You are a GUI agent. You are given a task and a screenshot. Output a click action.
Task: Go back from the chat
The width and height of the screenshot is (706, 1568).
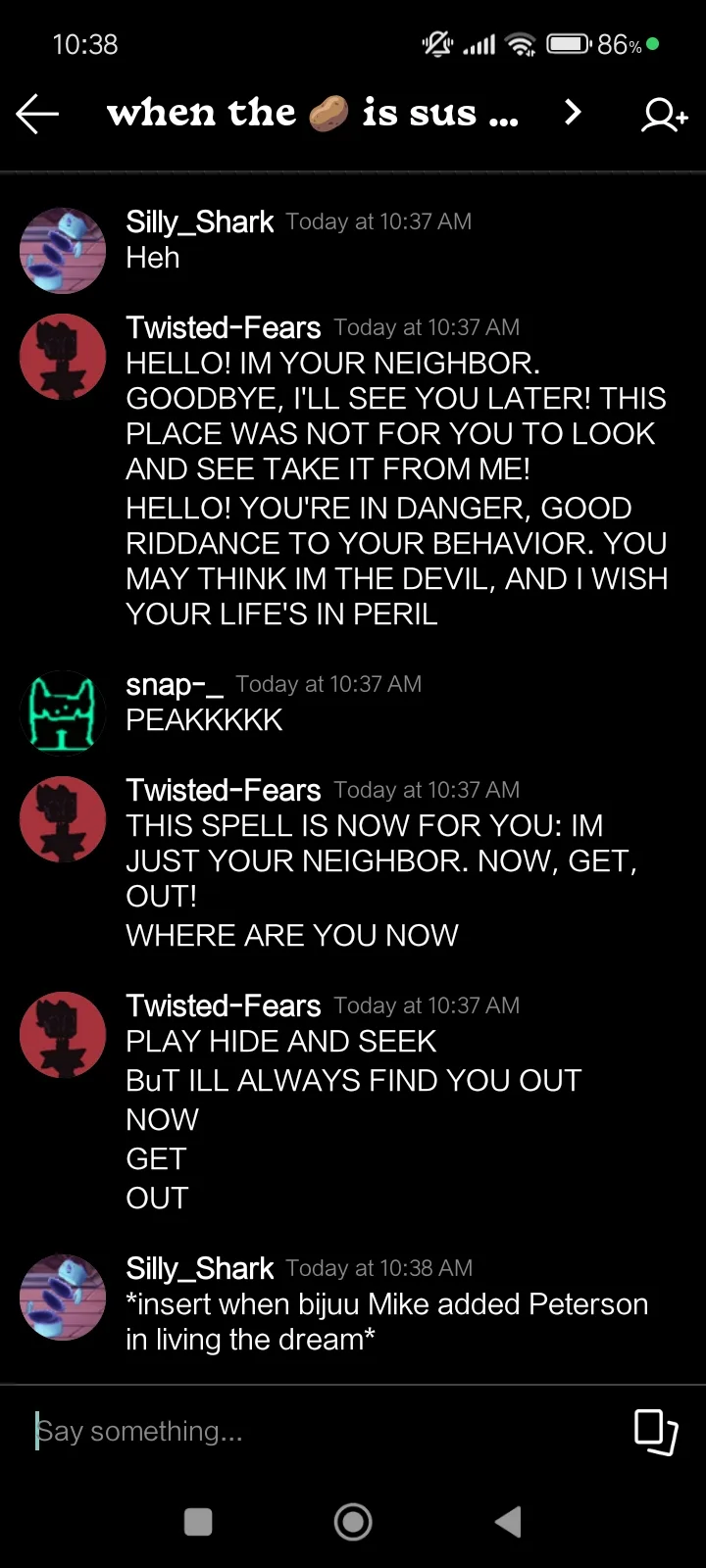click(x=38, y=115)
